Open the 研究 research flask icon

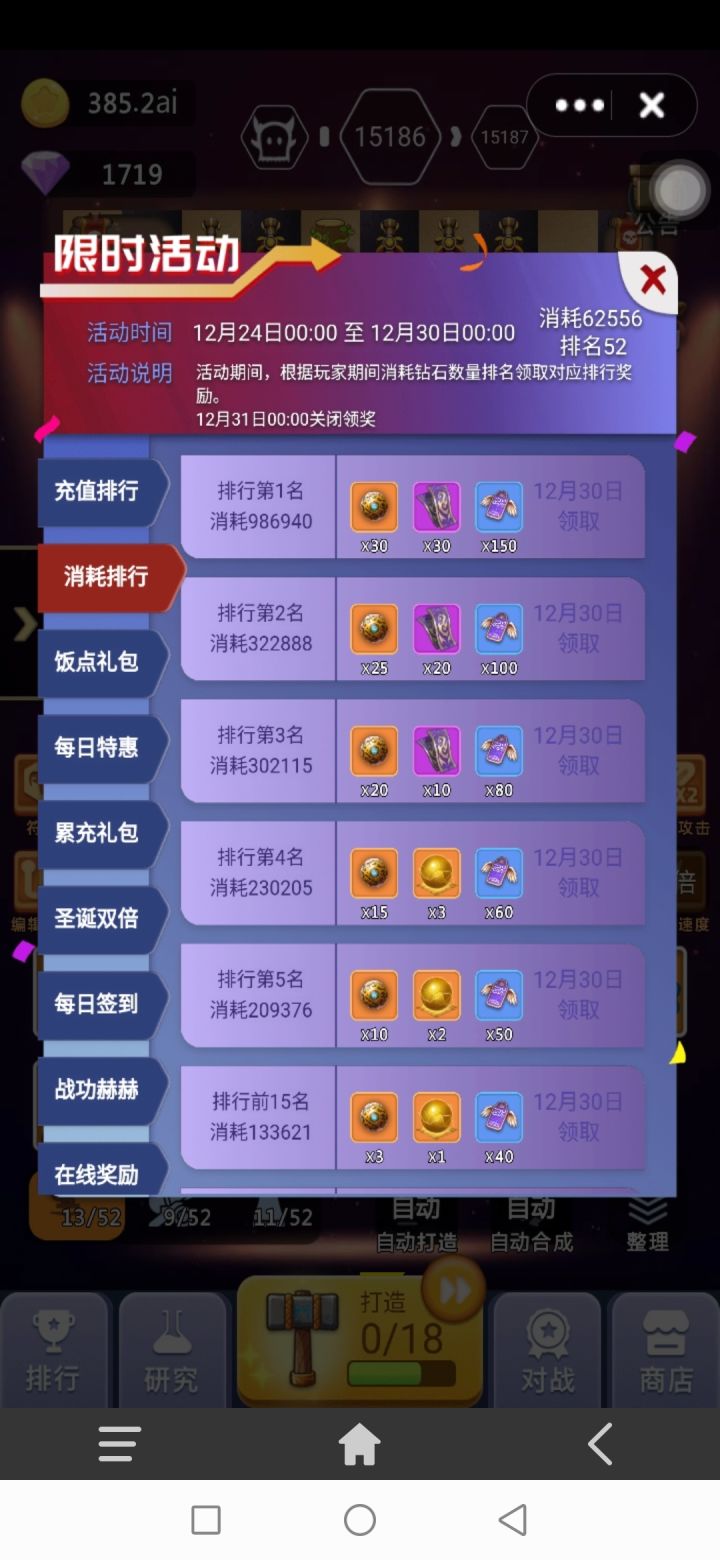click(x=172, y=1345)
